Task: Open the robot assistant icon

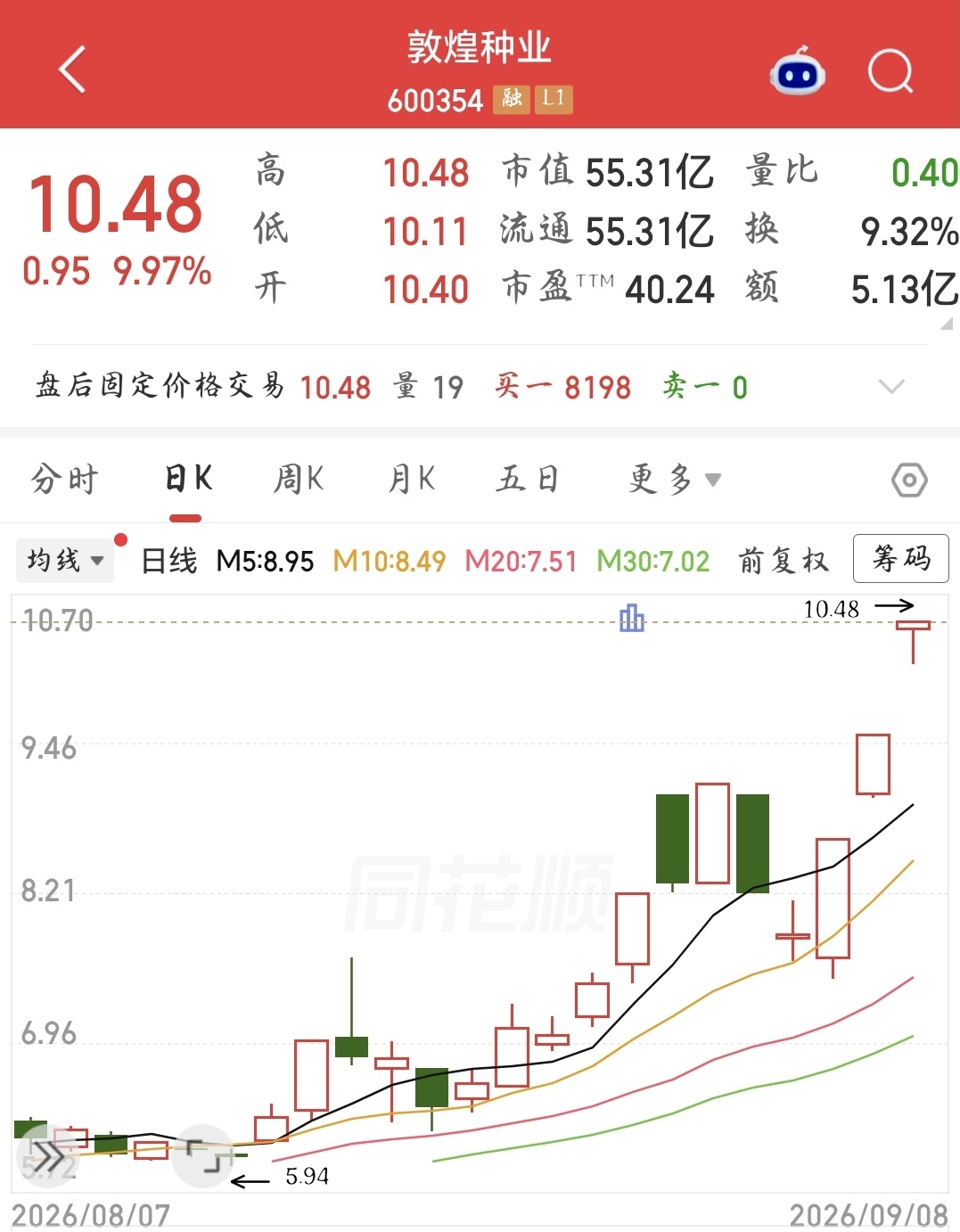Action: pos(797,72)
